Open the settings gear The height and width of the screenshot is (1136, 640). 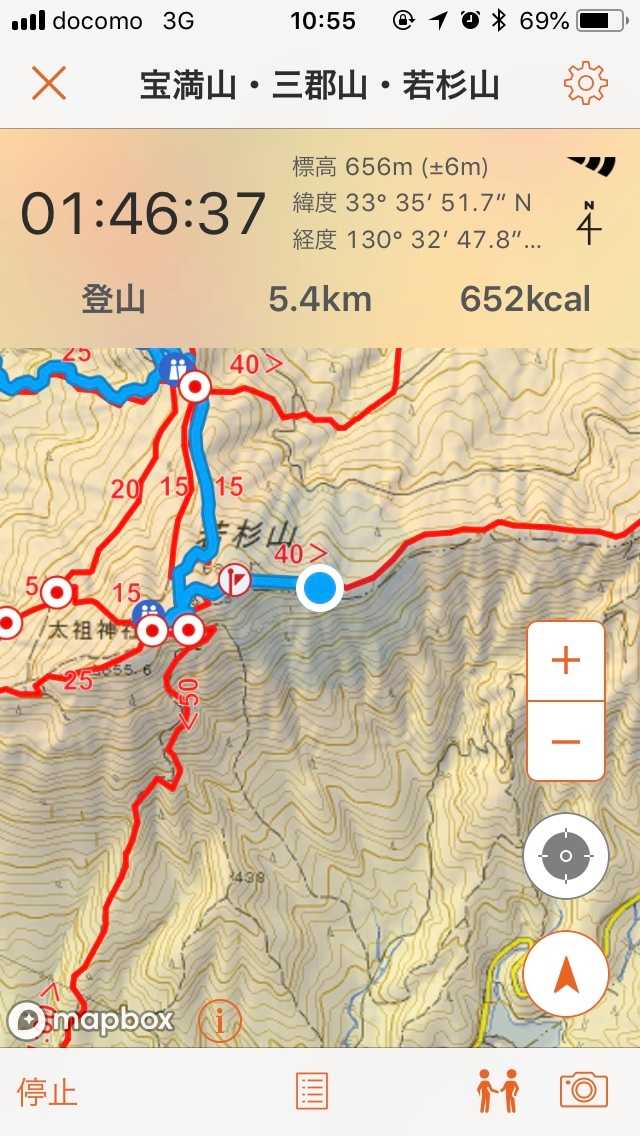pos(585,84)
